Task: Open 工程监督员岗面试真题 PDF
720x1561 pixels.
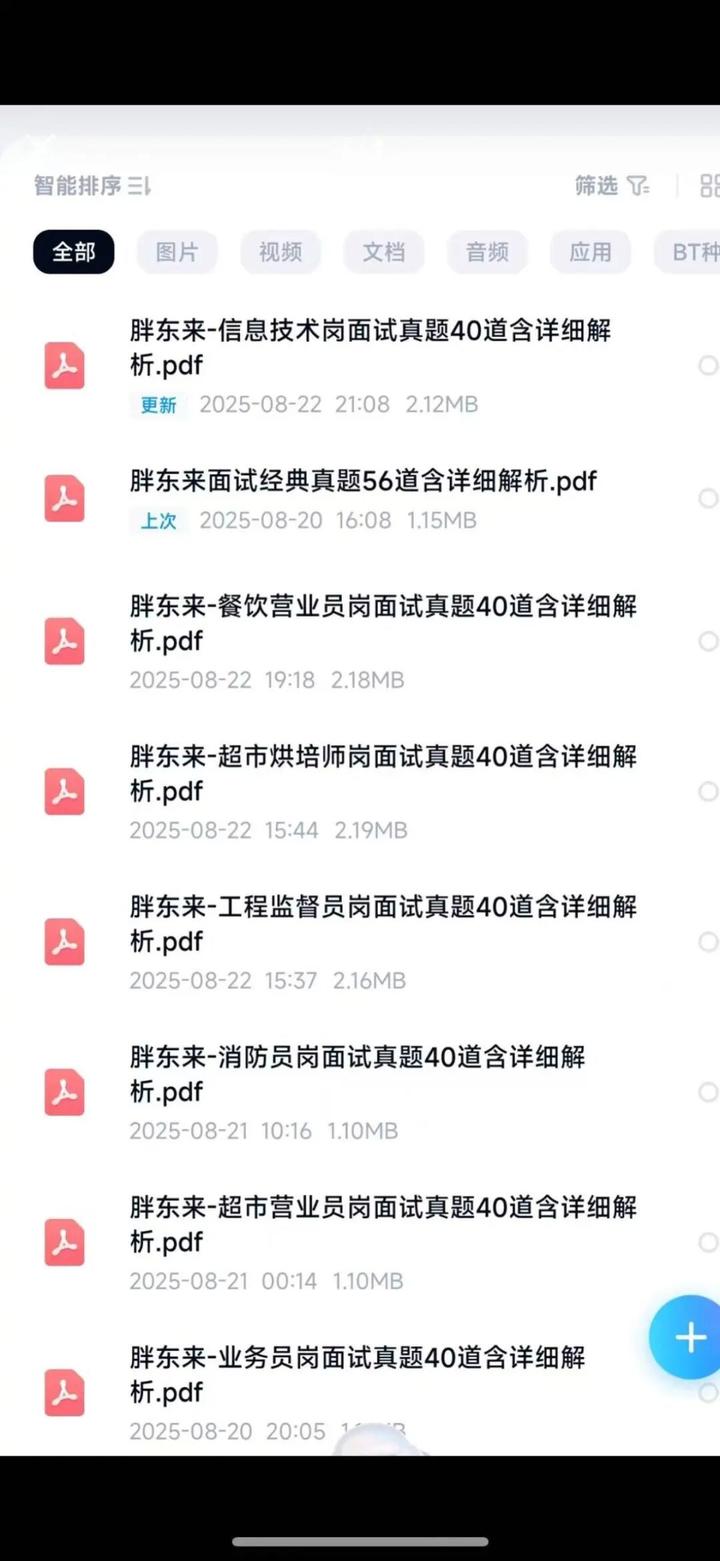Action: [360, 941]
